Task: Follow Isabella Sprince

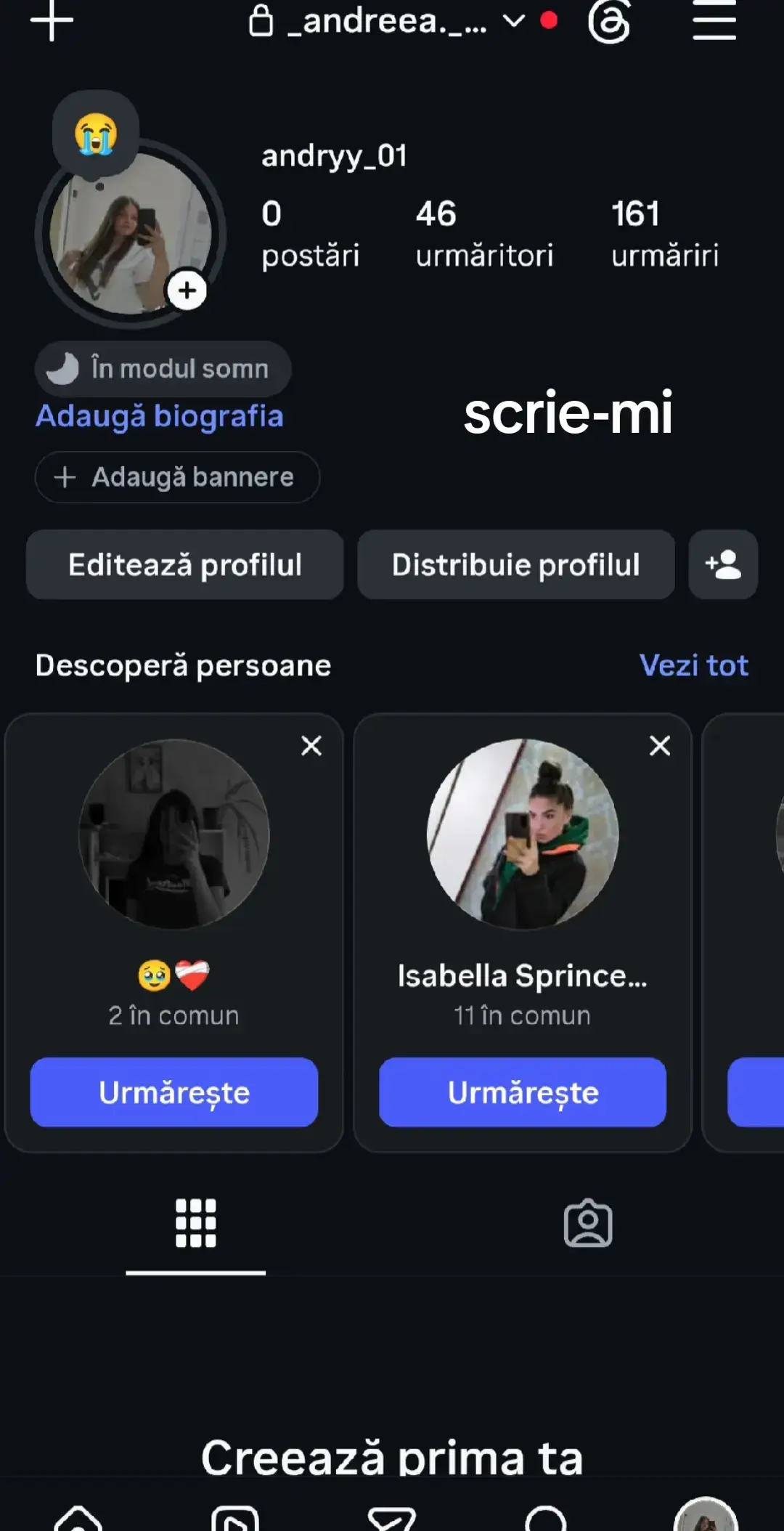Action: pos(523,1092)
